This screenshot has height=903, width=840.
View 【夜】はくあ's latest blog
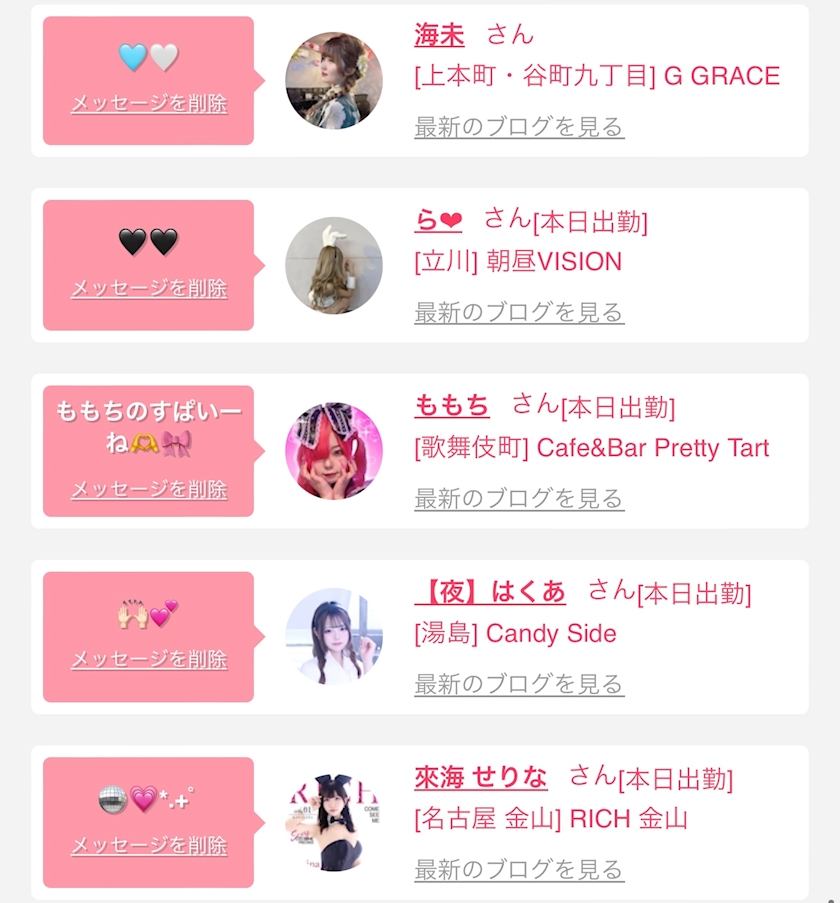tap(519, 684)
